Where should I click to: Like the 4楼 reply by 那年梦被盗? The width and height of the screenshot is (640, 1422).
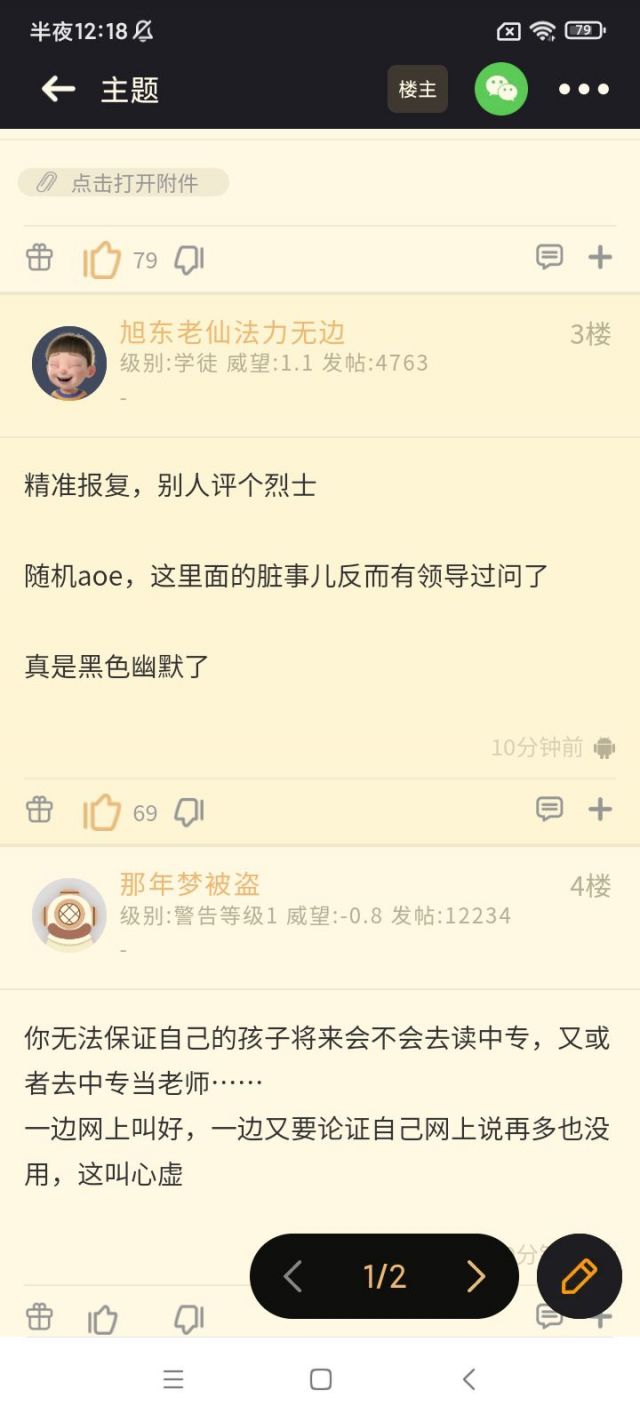click(103, 1320)
